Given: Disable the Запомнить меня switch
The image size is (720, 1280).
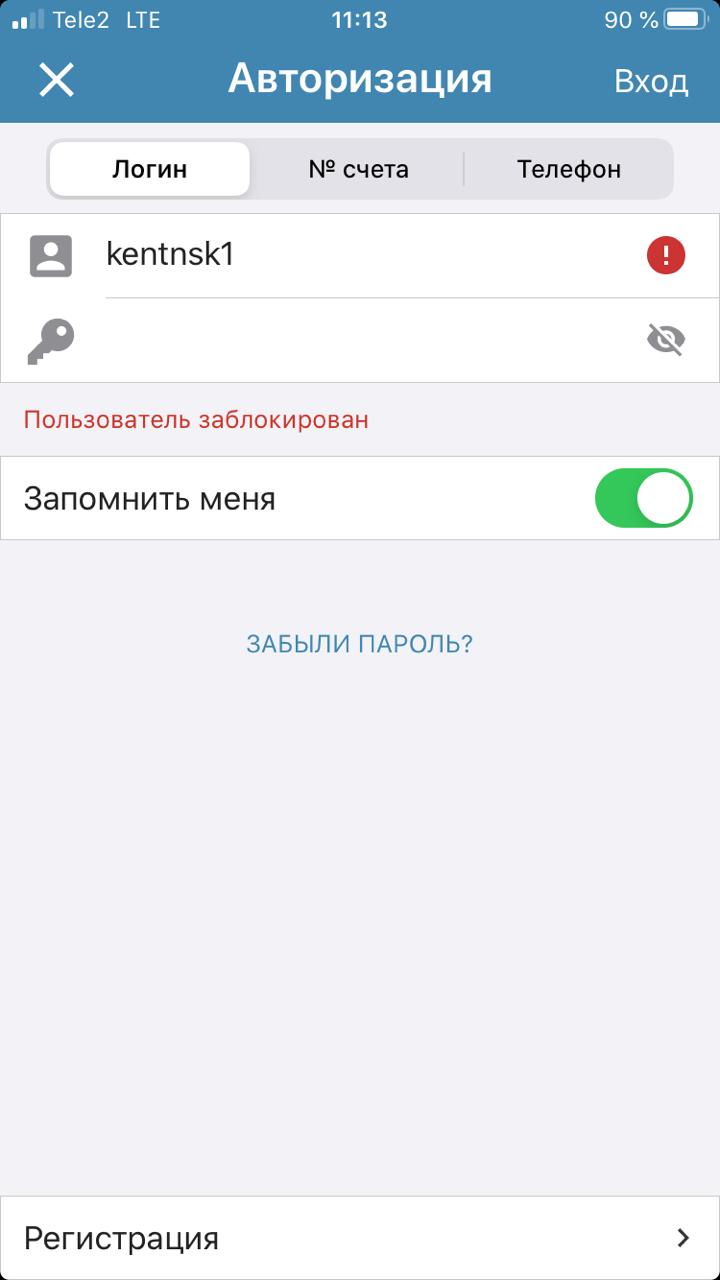Looking at the screenshot, I should coord(643,498).
